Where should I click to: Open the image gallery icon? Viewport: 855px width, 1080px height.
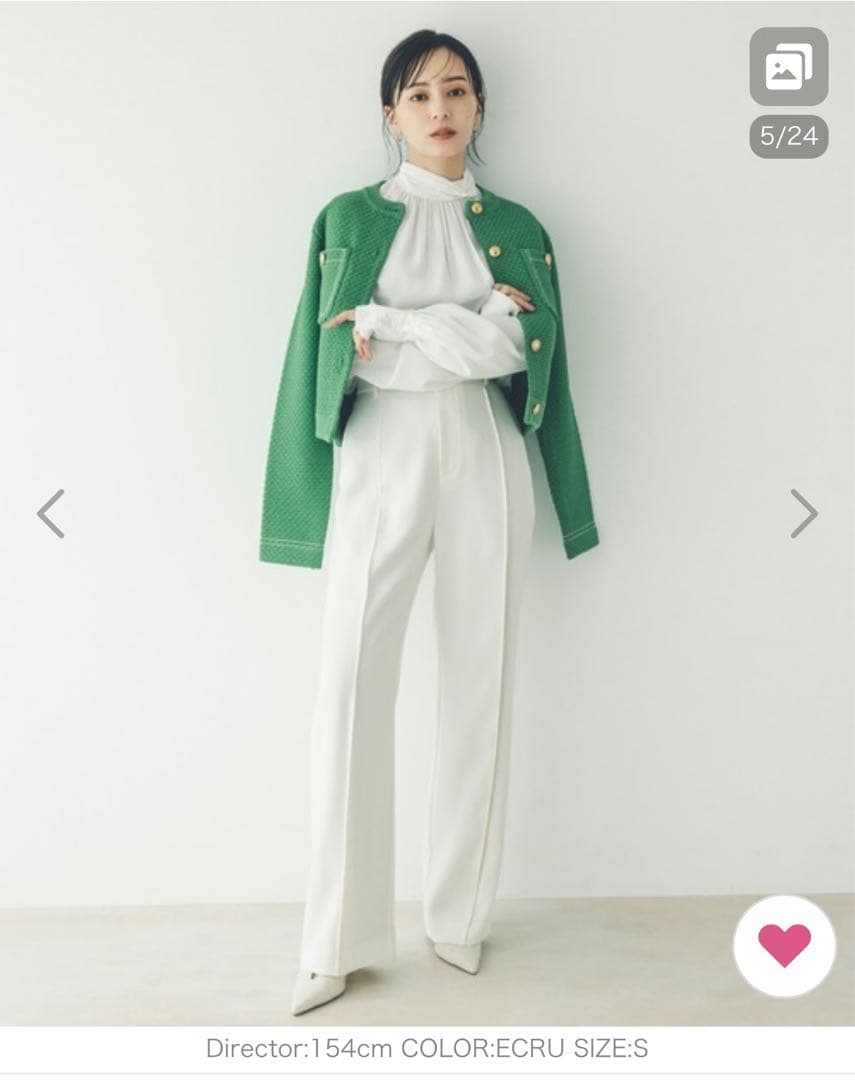(x=788, y=66)
